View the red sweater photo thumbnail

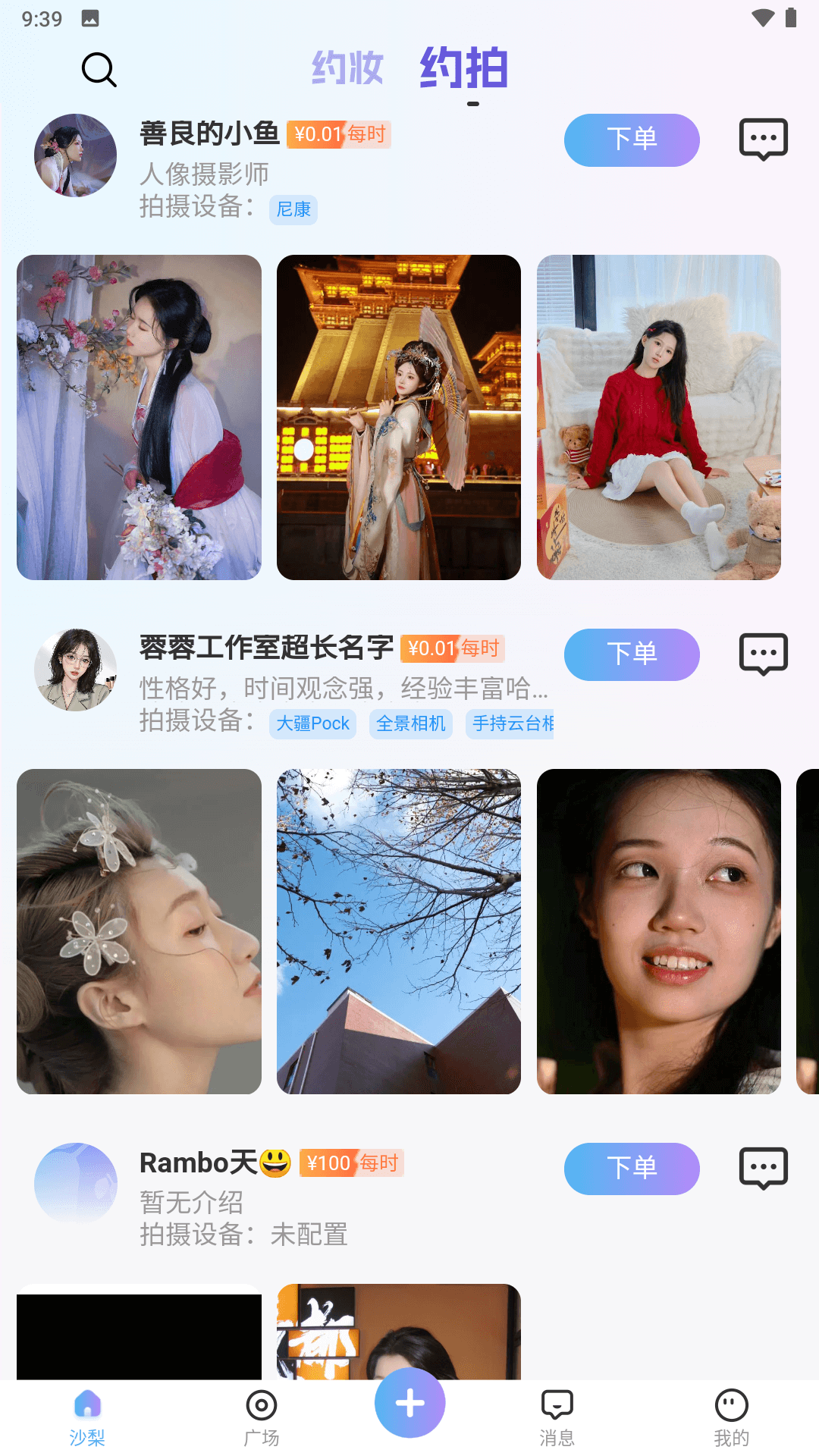click(x=658, y=416)
